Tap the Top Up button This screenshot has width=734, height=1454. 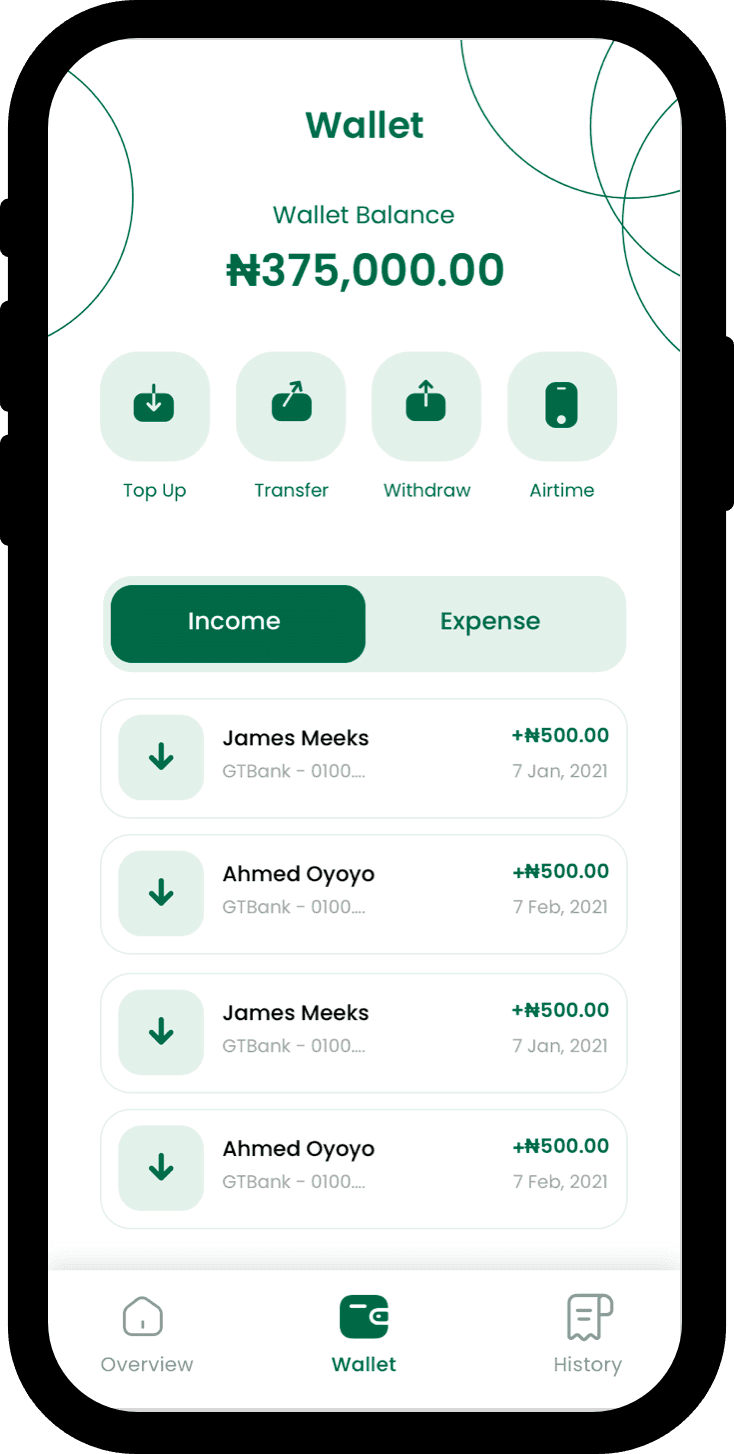point(154,406)
